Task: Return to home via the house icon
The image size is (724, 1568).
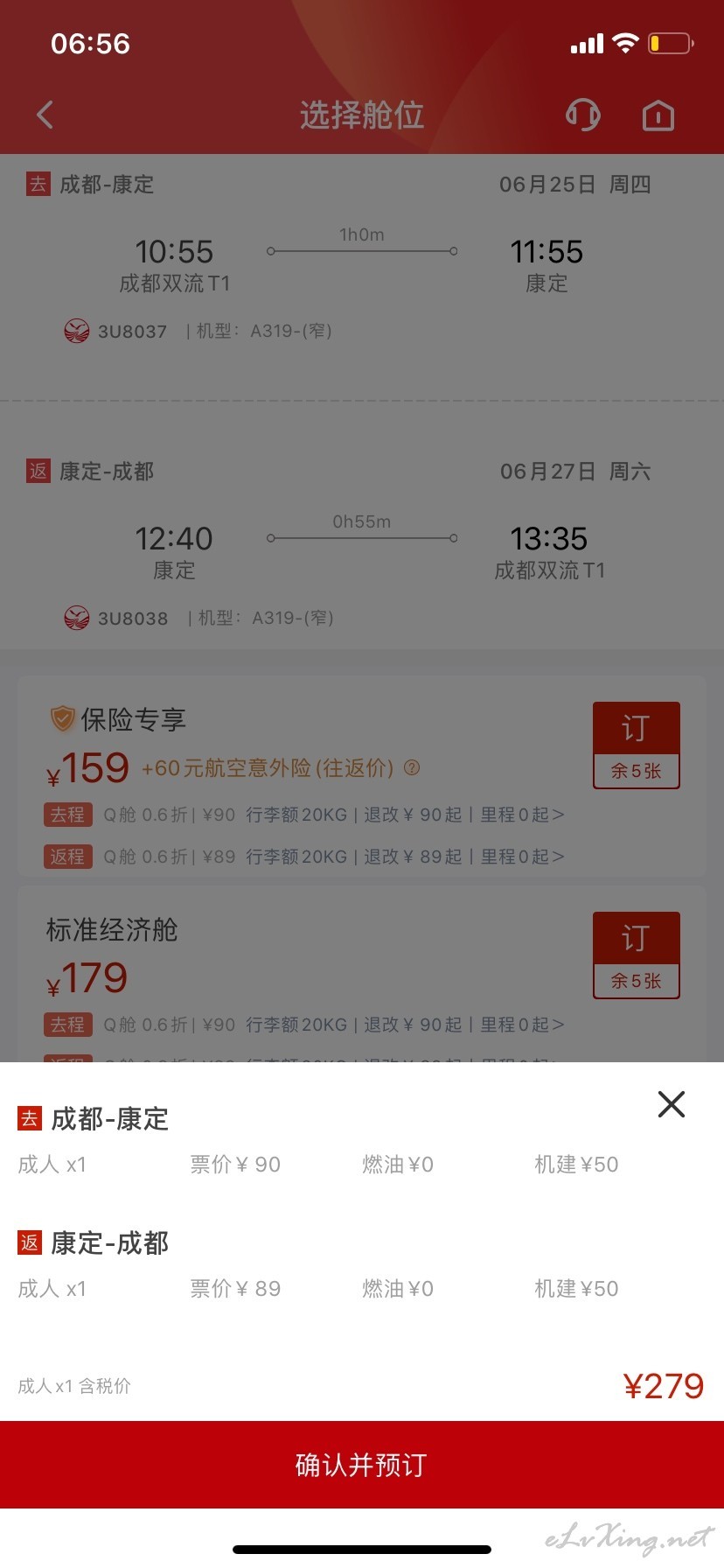Action: (x=658, y=115)
